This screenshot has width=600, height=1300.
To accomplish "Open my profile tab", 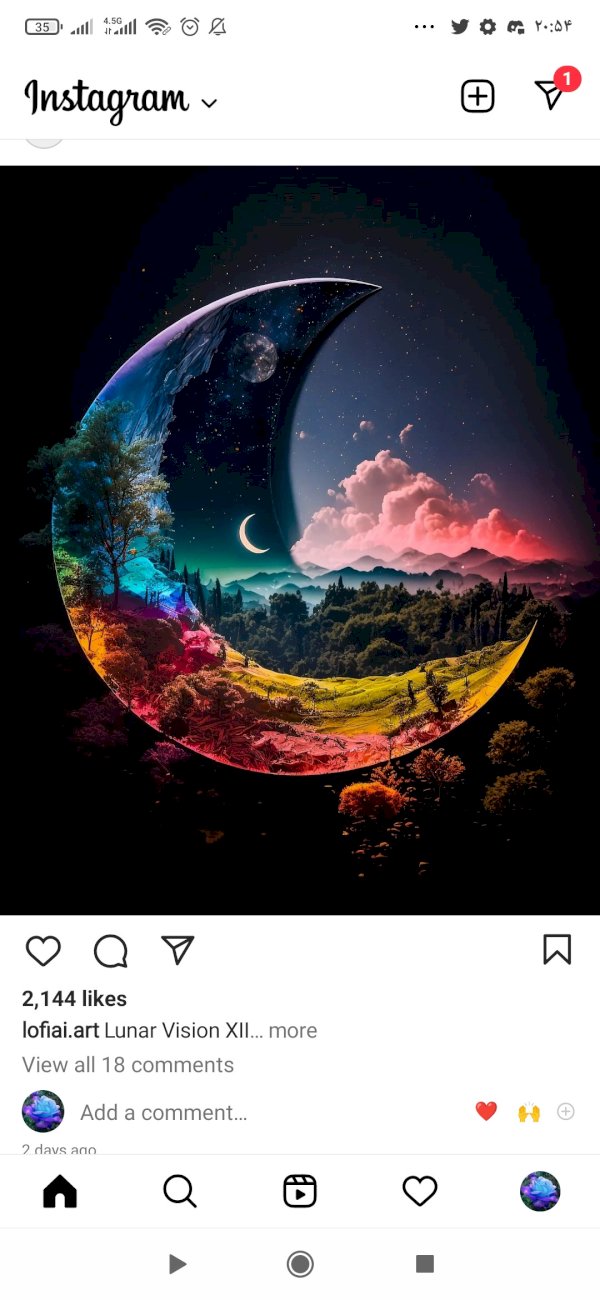I will coord(540,1191).
